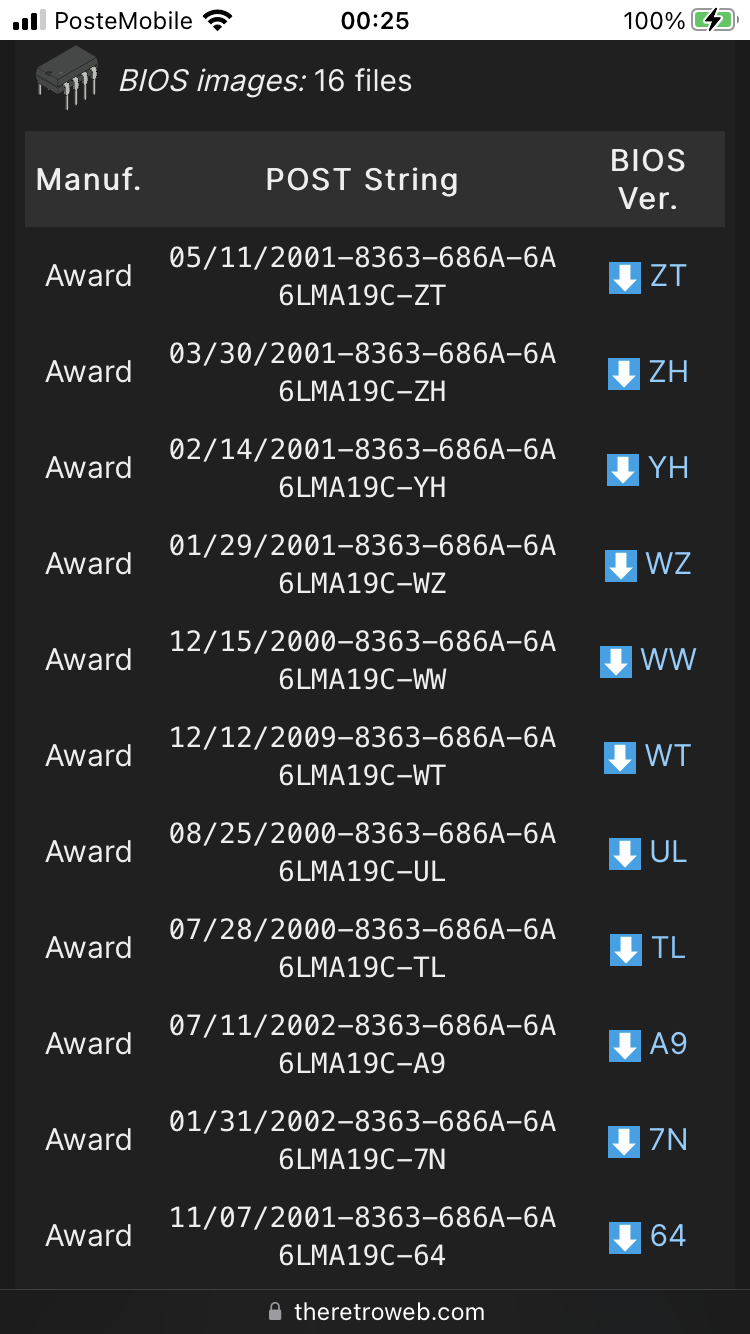
Task: Download BIOS version WW
Action: click(x=648, y=660)
